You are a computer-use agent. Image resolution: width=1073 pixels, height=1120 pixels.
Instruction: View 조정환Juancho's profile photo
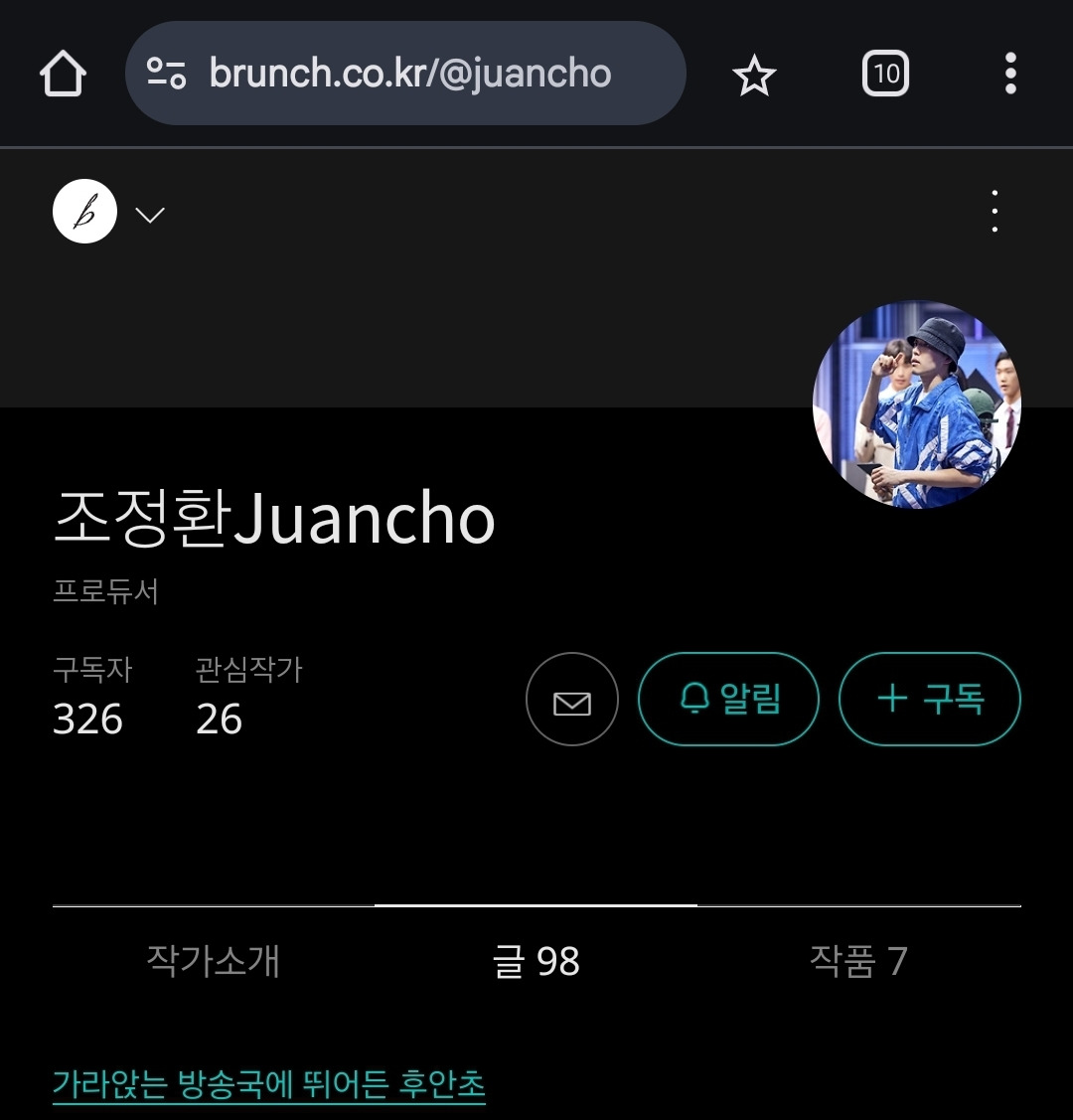coord(916,404)
